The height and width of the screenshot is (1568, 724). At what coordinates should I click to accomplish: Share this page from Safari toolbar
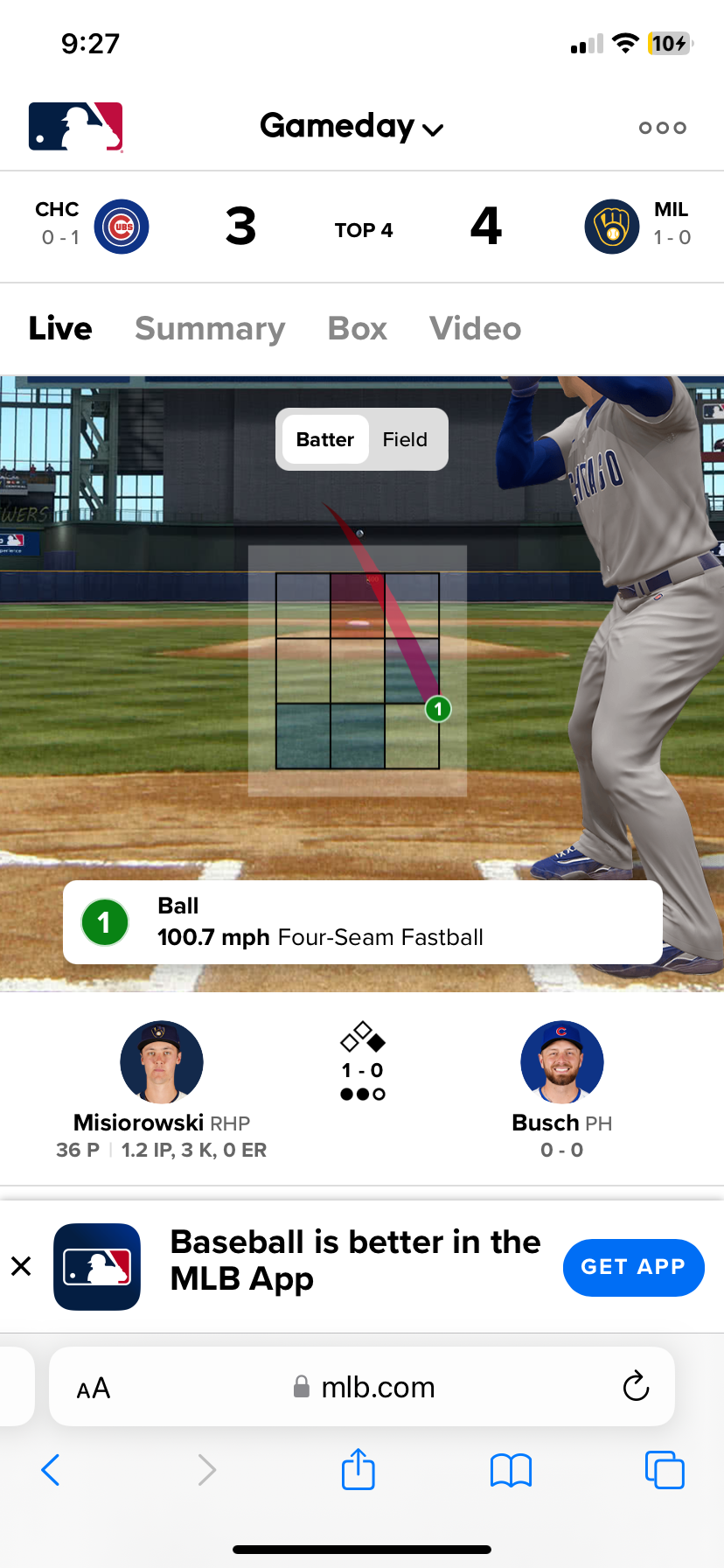[359, 1469]
